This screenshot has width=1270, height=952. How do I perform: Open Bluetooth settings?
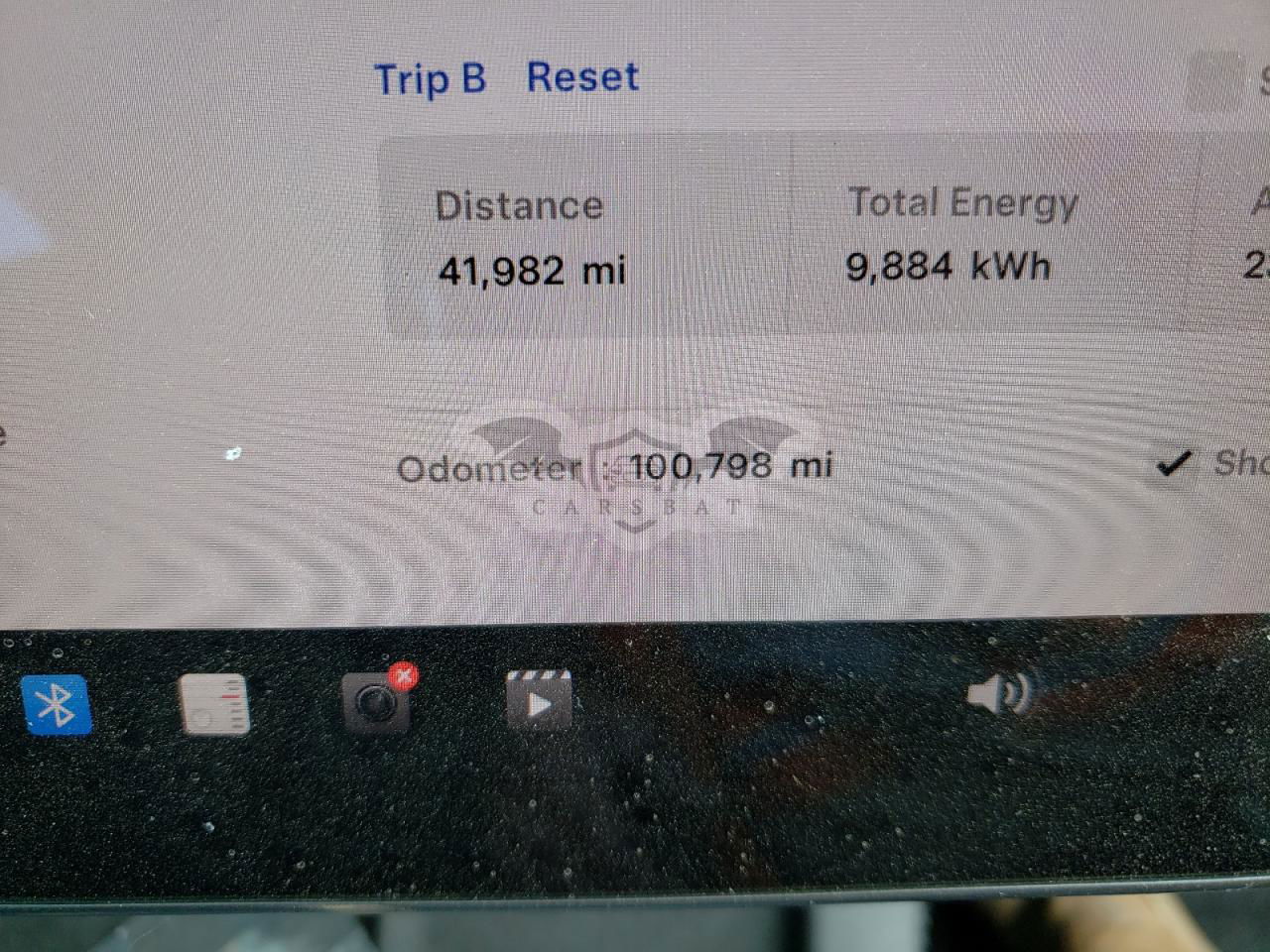(x=57, y=704)
